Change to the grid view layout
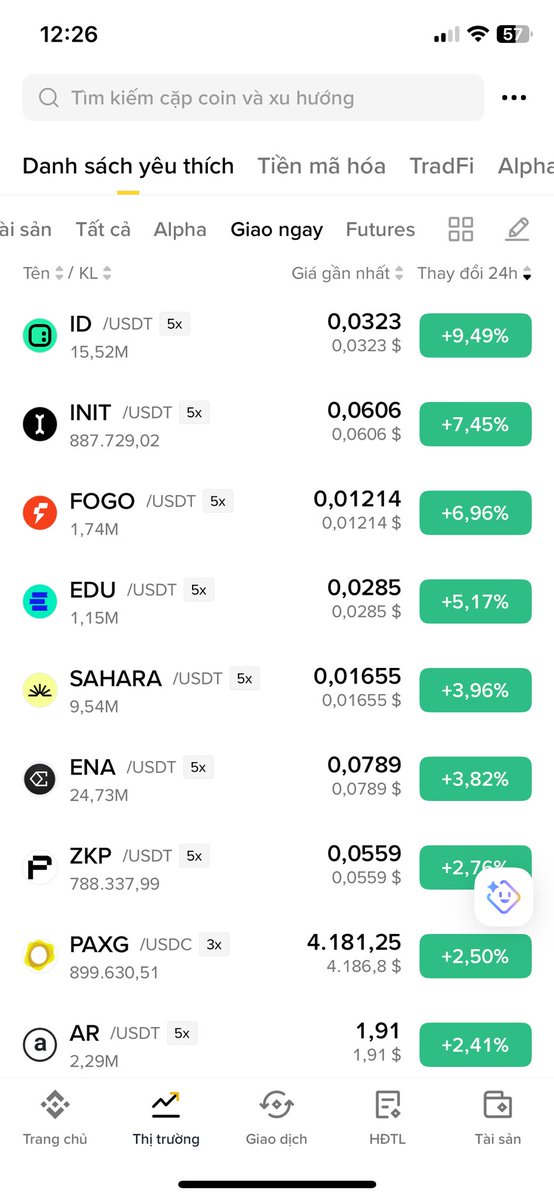The height and width of the screenshot is (1200, 554). [461, 229]
